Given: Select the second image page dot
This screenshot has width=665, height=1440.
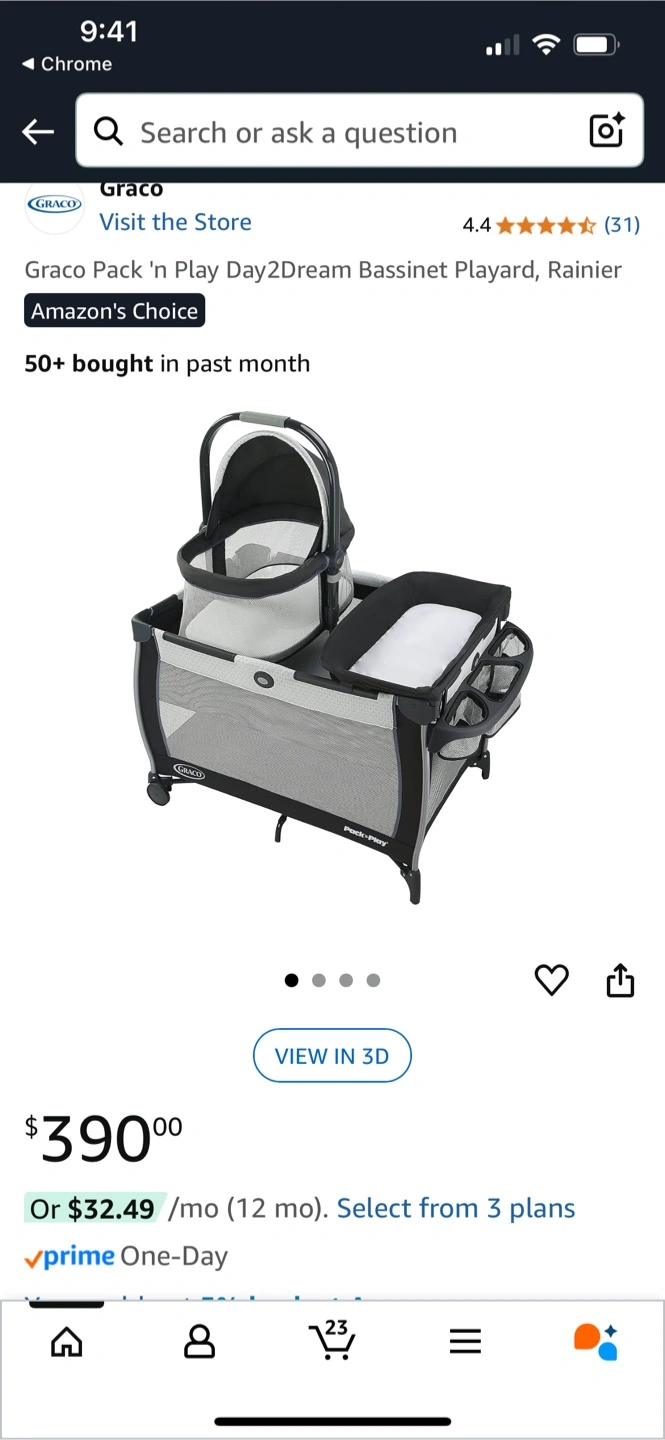Looking at the screenshot, I should tap(319, 980).
